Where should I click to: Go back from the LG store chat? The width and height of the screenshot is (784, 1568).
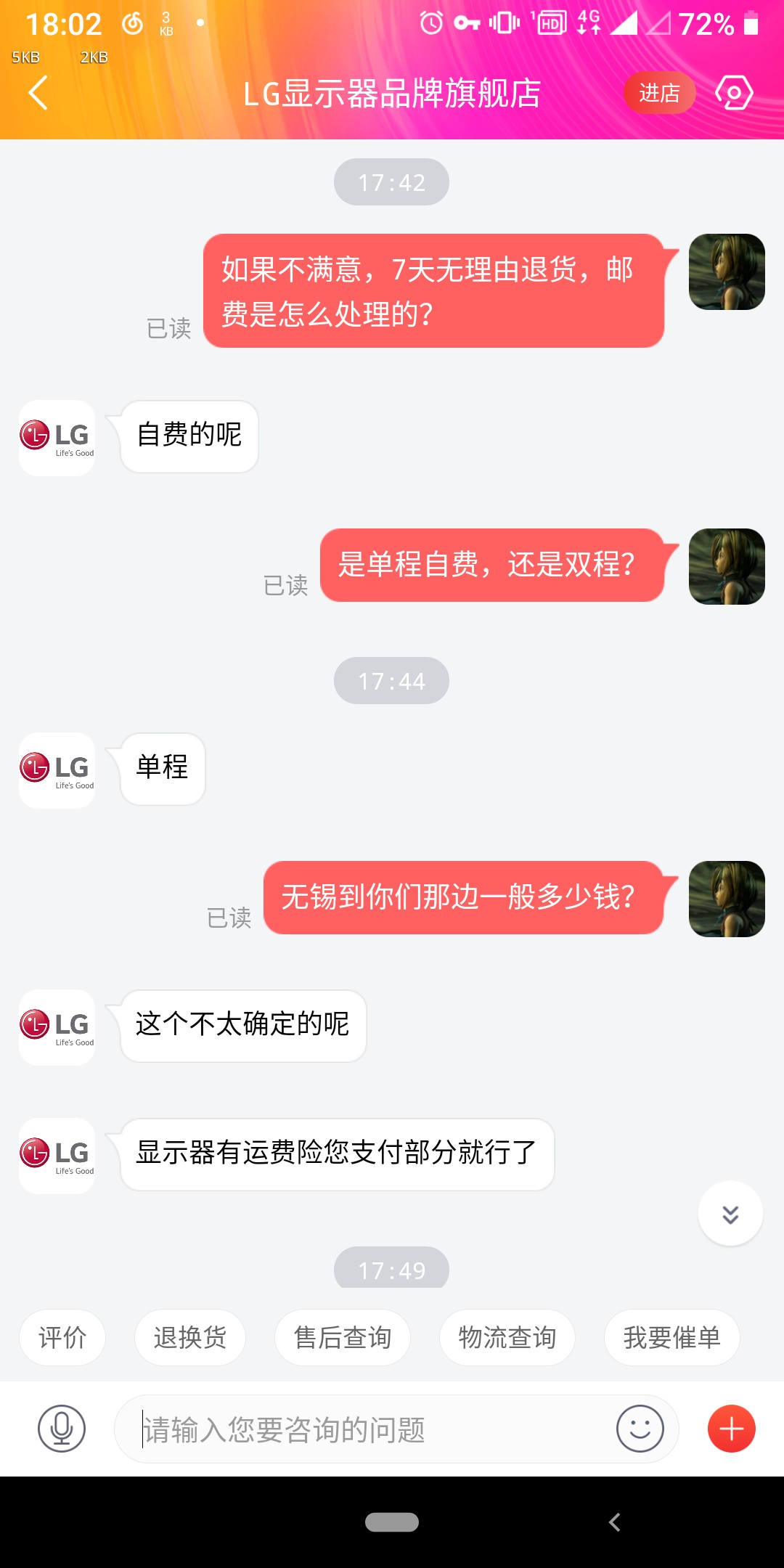[38, 93]
